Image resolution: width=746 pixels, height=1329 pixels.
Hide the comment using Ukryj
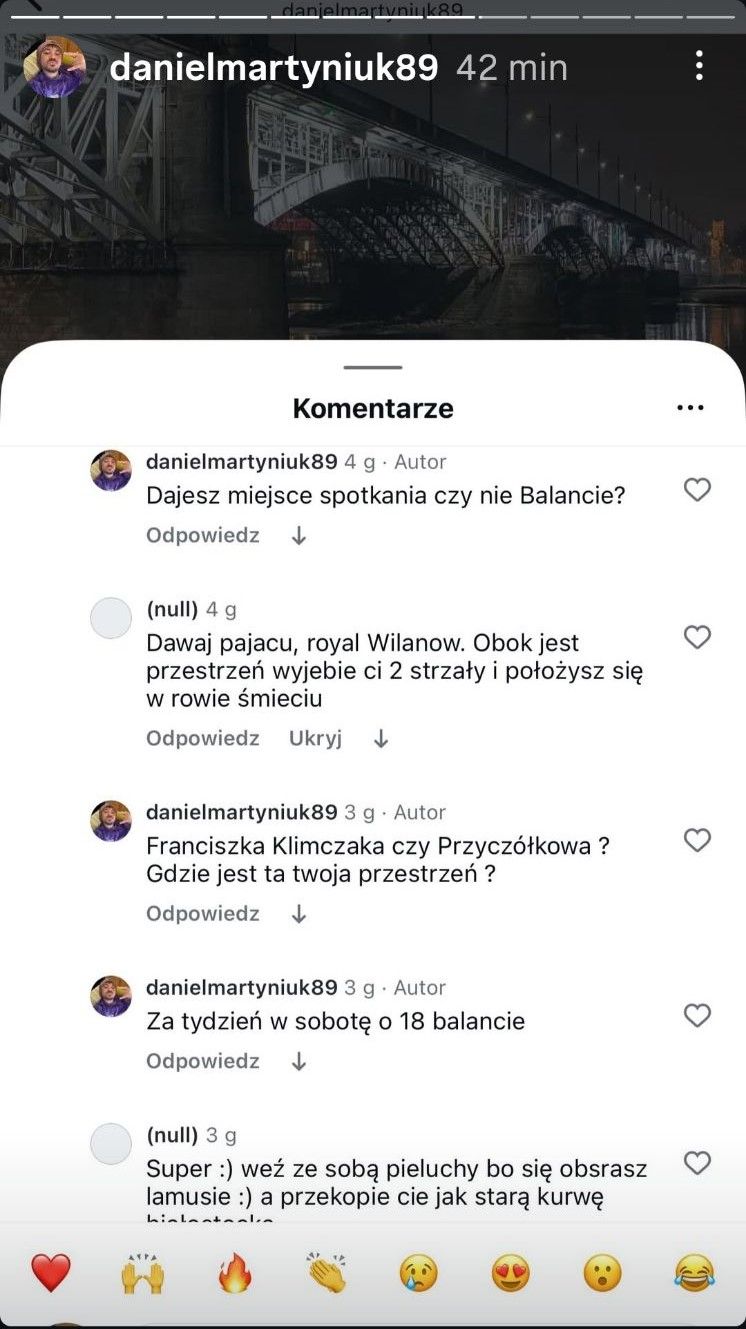(x=315, y=738)
